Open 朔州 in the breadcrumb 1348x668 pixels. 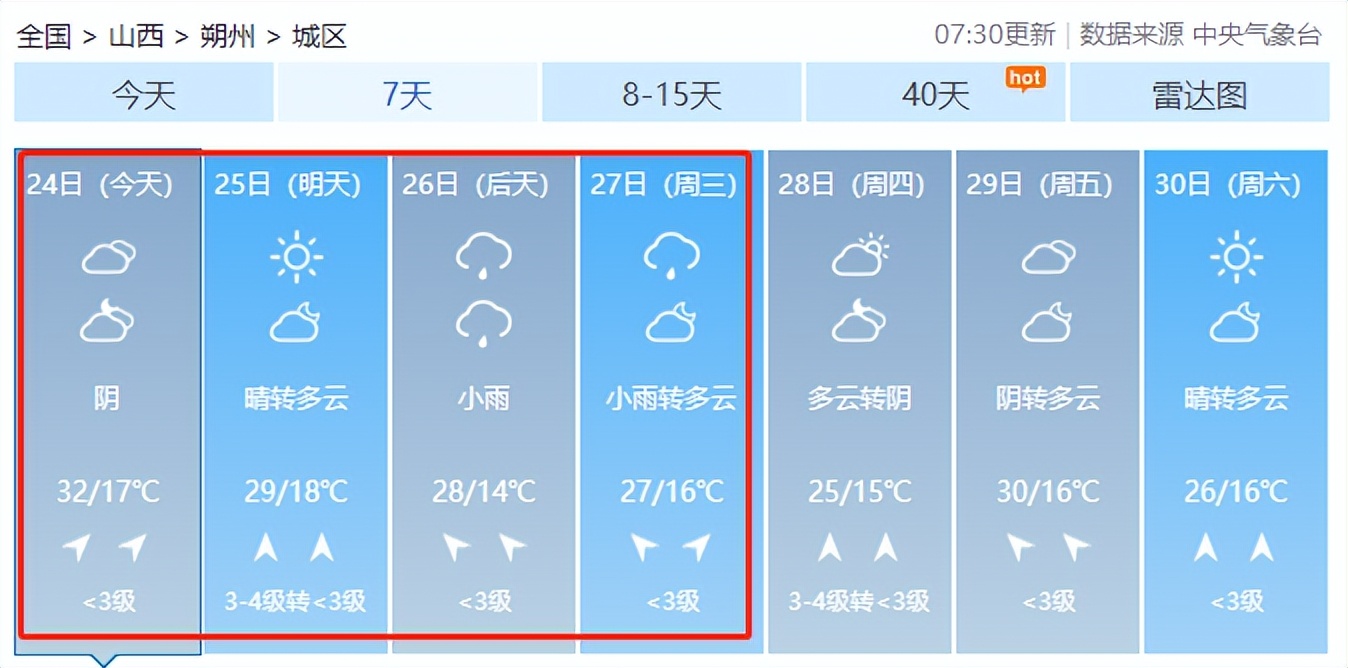[x=227, y=37]
